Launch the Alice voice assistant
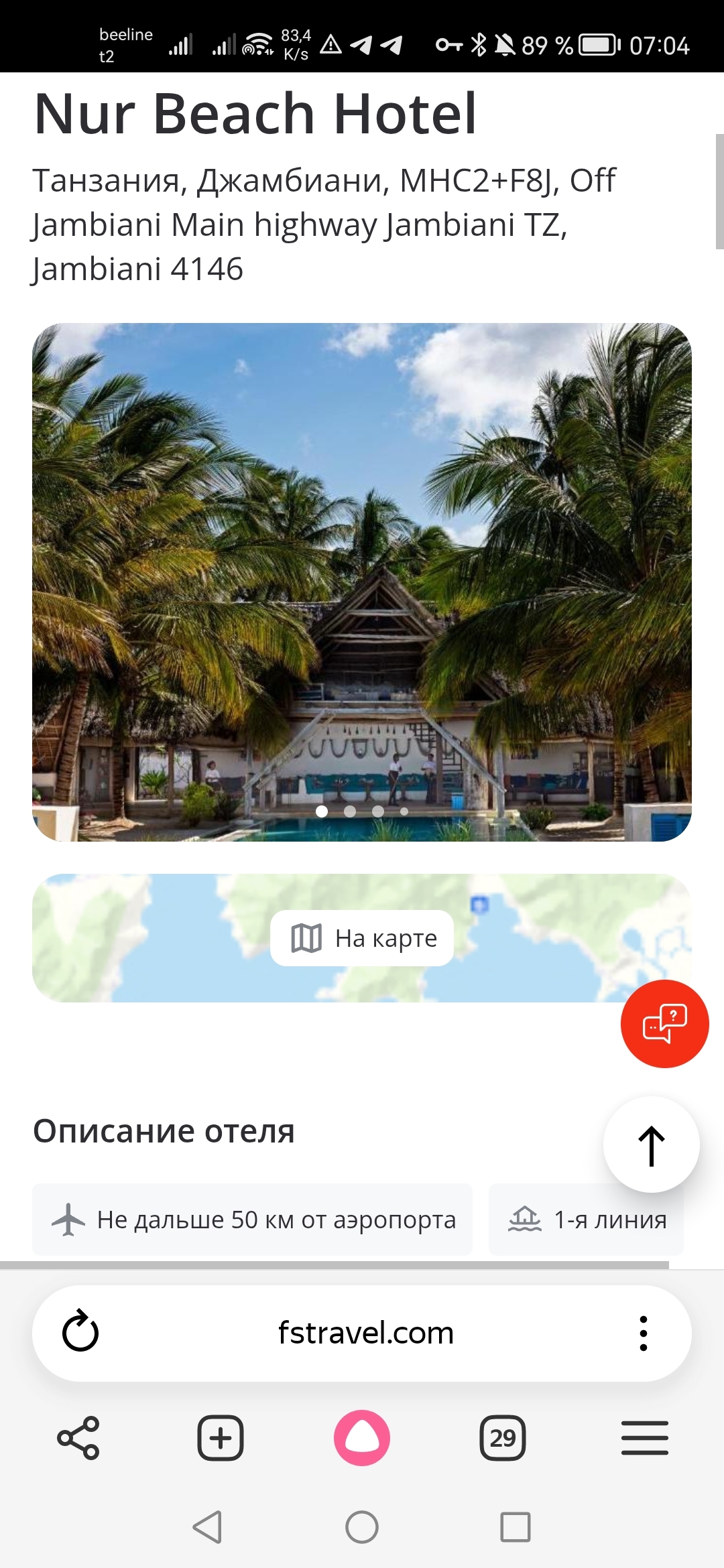Screen dimensions: 724x1568 [362, 1438]
